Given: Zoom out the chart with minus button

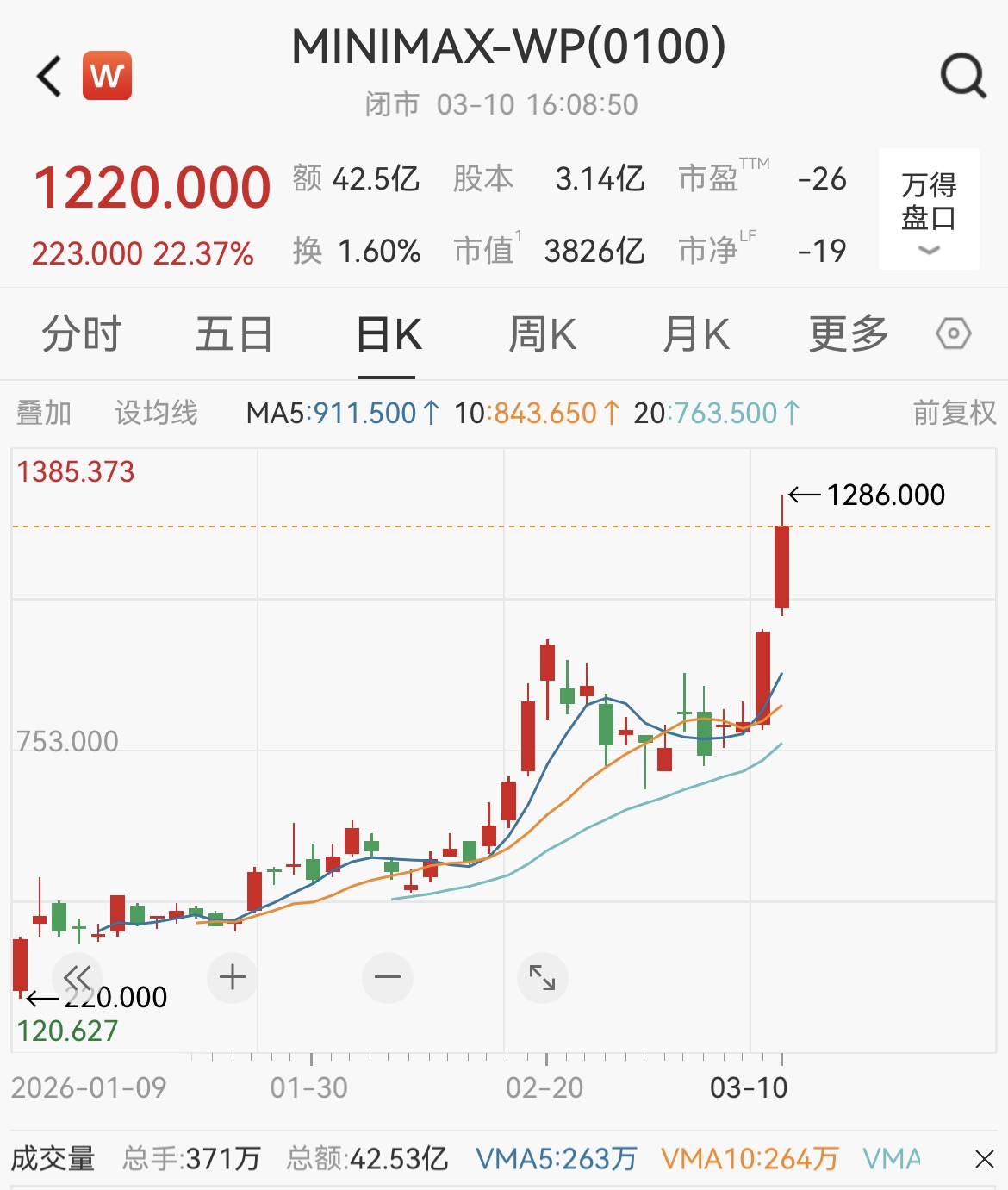Looking at the screenshot, I should [x=388, y=978].
